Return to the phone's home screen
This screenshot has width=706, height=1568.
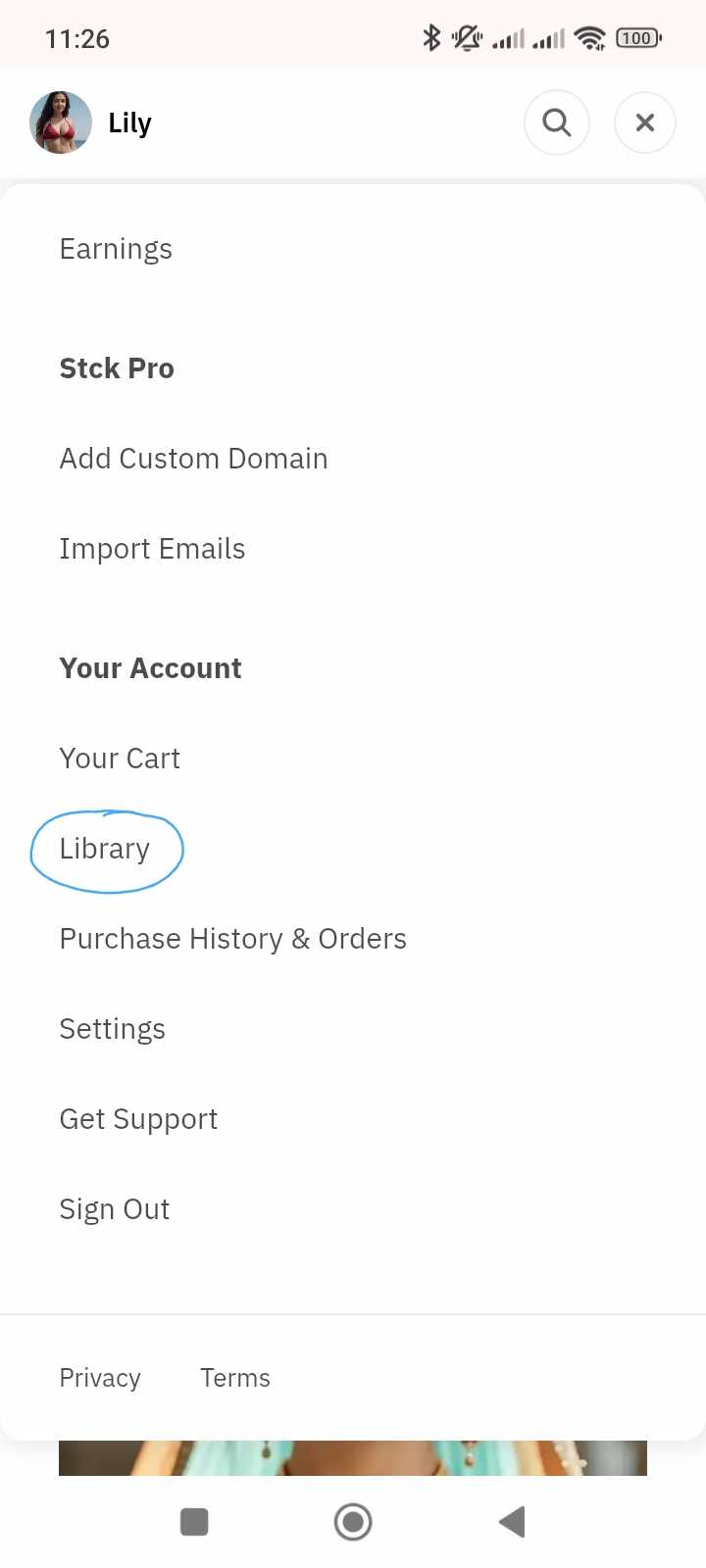353,1522
